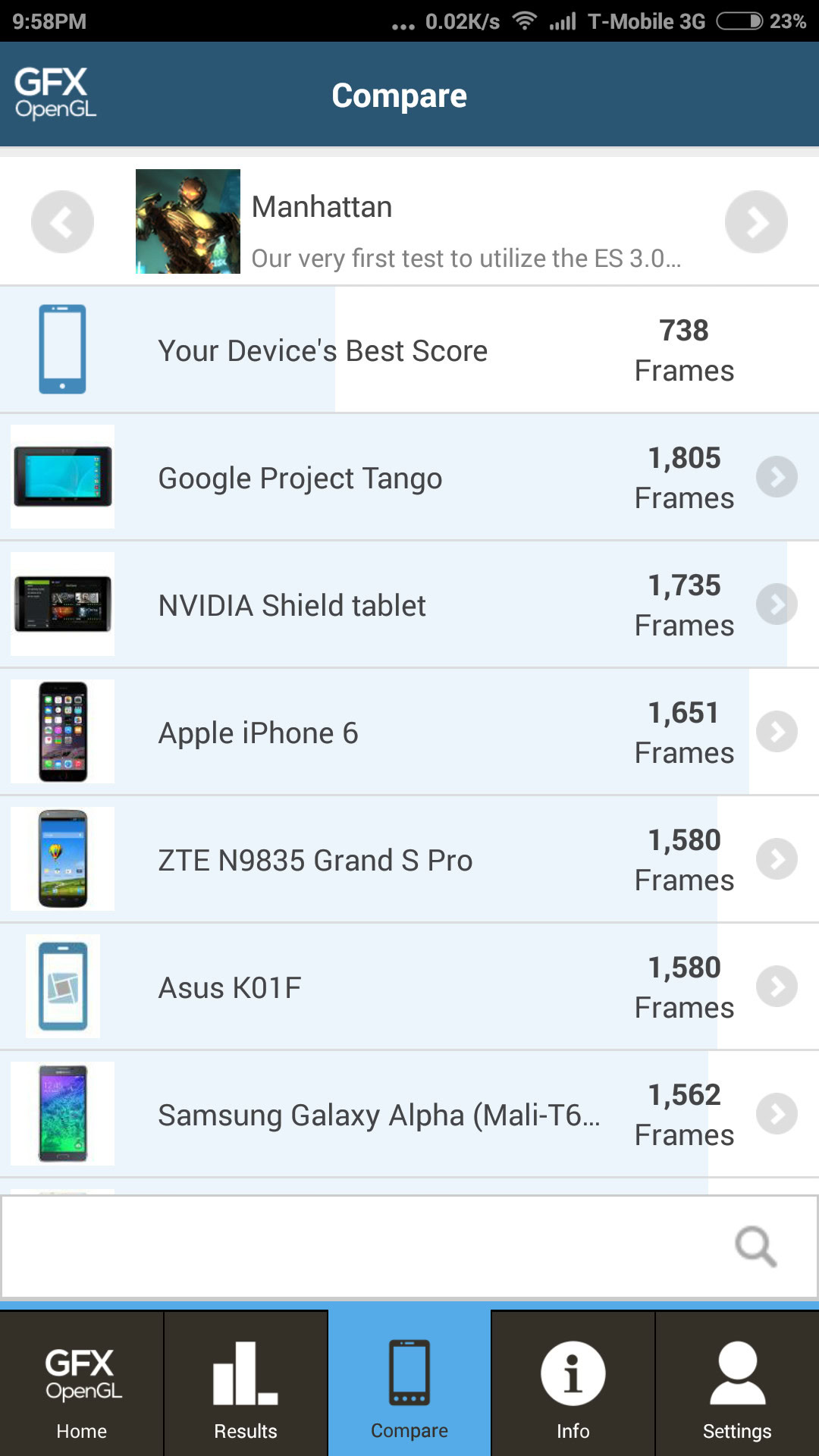
Task: Open the Info tab
Action: point(573,1385)
